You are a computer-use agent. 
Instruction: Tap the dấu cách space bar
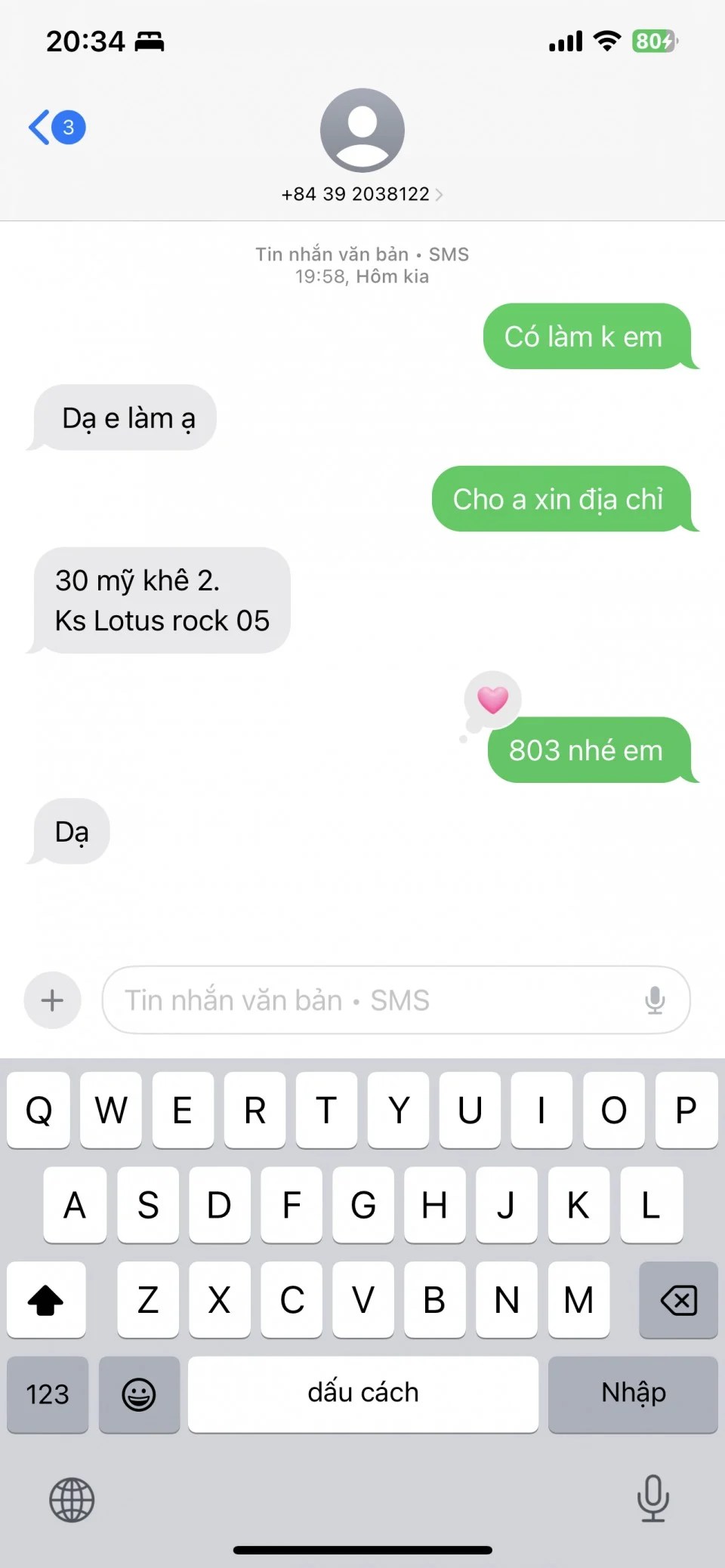coord(362,1394)
